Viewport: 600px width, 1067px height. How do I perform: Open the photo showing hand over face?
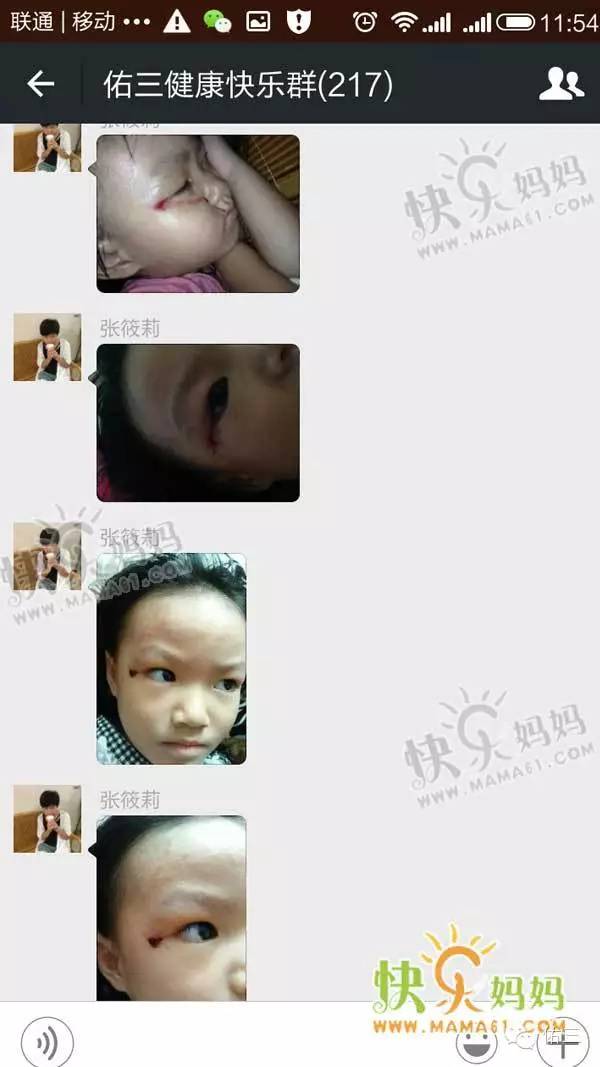198,213
